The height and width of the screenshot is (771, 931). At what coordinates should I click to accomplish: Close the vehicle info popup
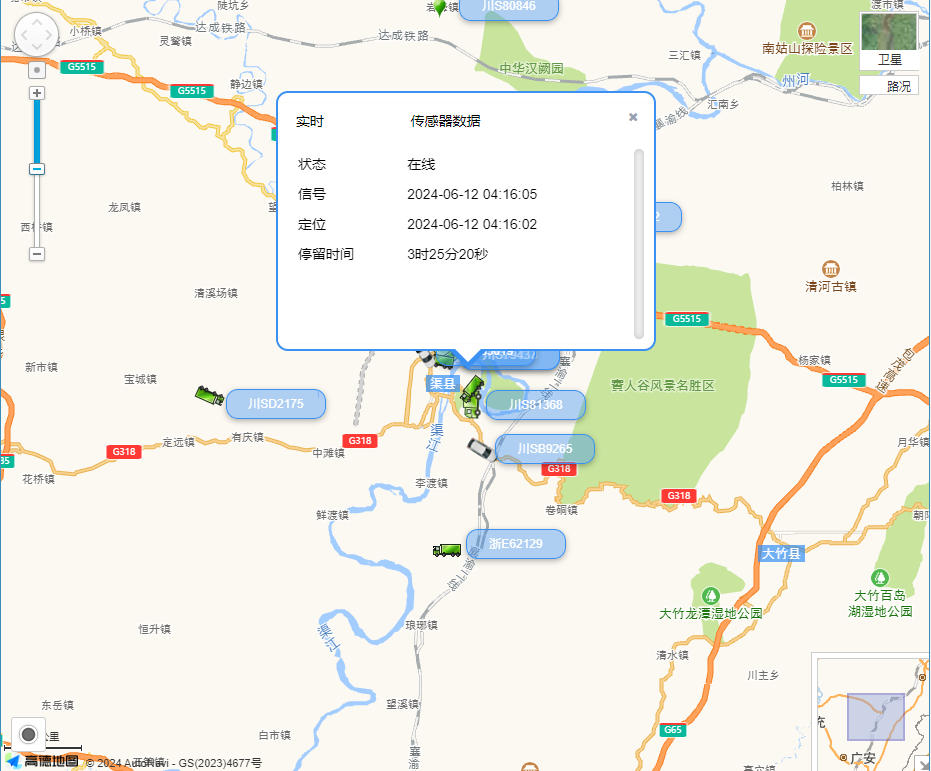click(x=632, y=117)
